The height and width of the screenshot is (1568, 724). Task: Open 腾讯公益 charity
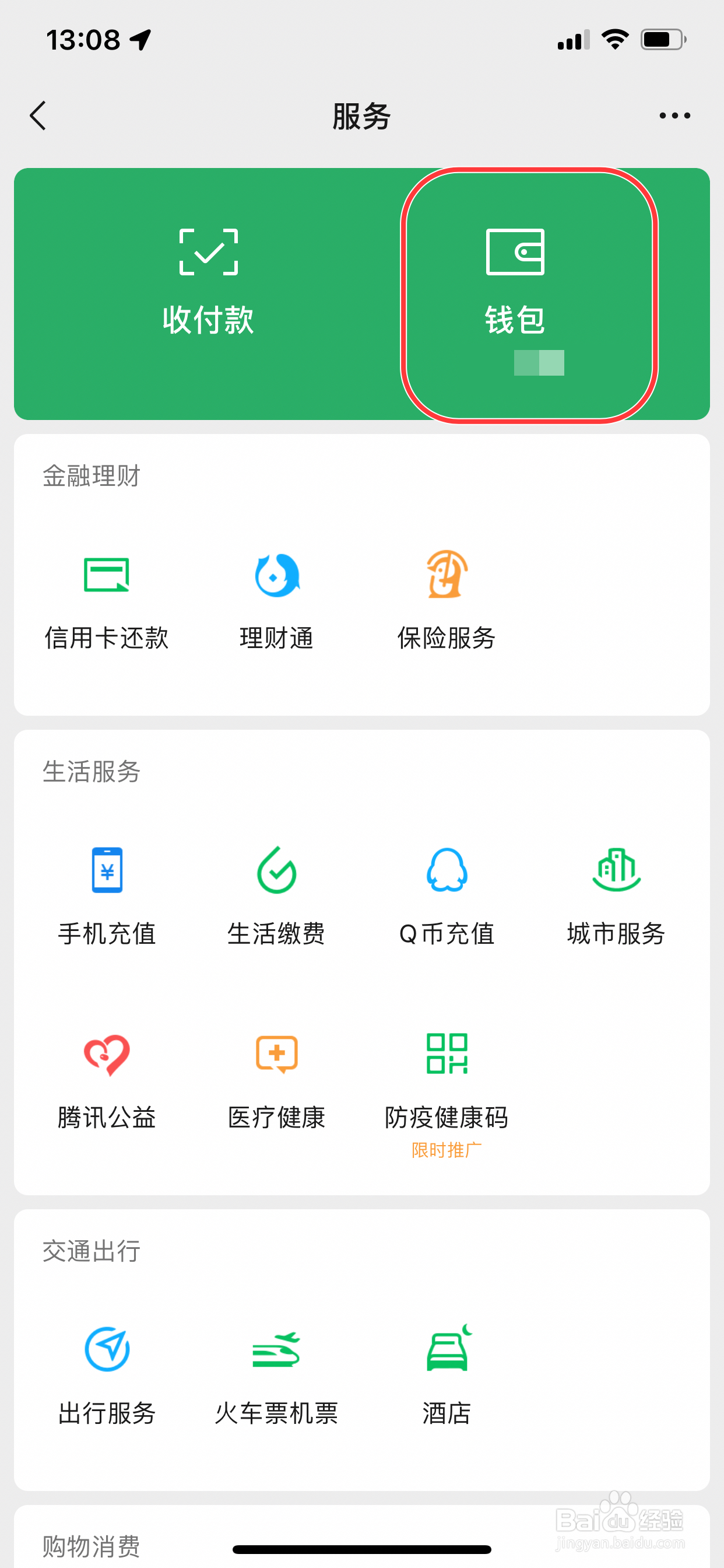click(107, 1079)
